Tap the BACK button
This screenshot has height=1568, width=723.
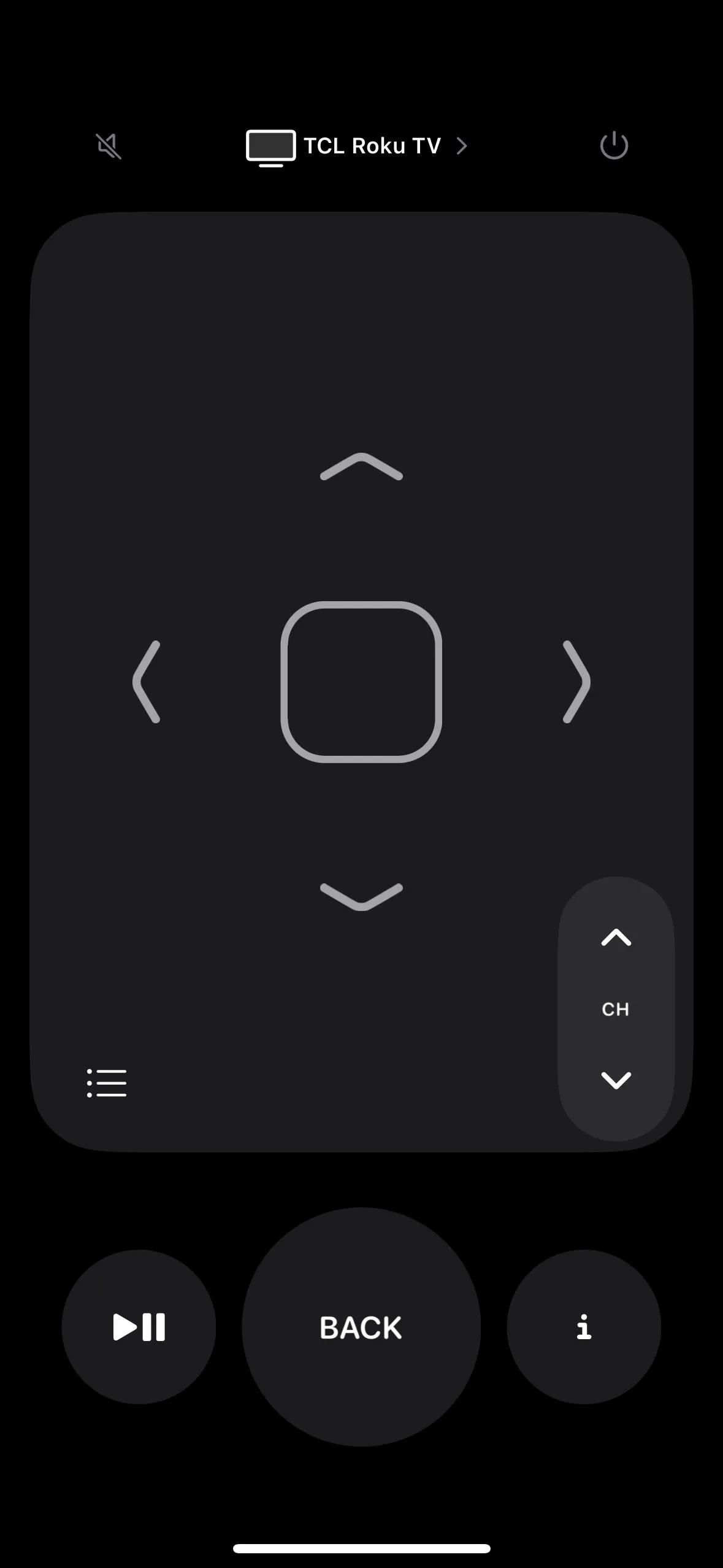pos(361,1327)
